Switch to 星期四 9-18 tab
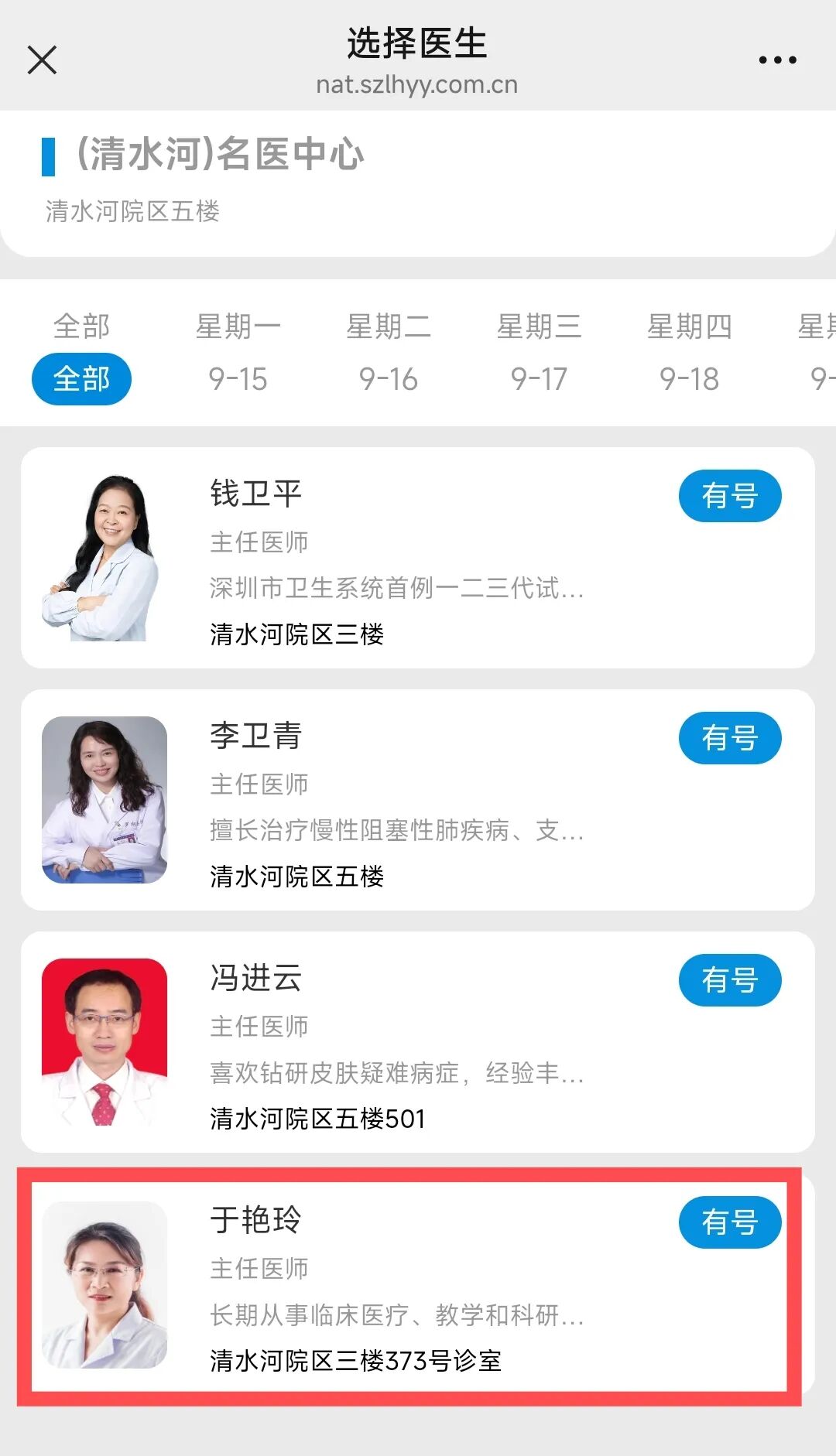The image size is (836, 1456). (689, 354)
